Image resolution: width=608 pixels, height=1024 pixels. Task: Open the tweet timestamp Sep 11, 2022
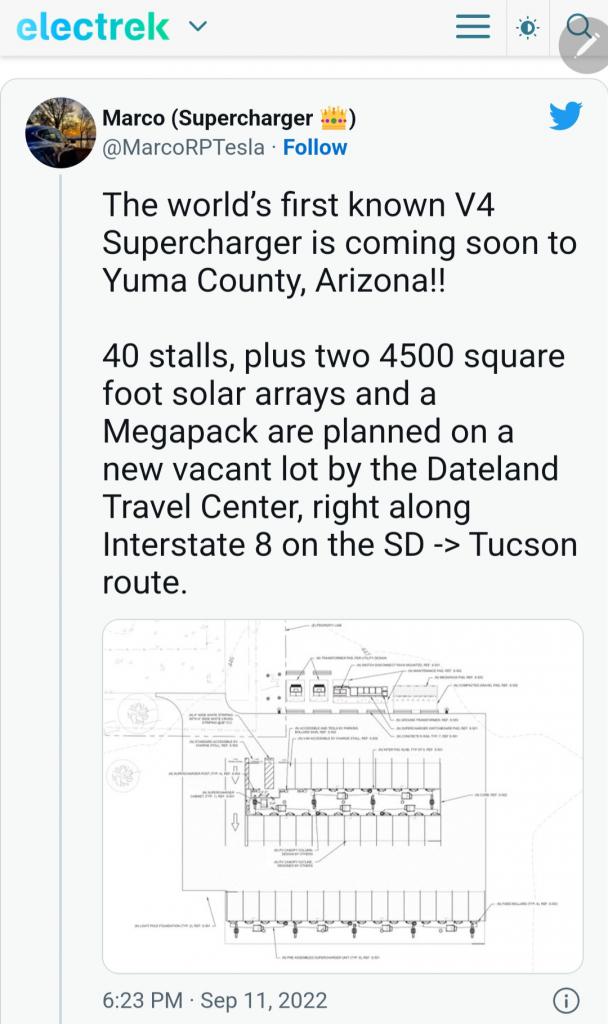tap(214, 1000)
